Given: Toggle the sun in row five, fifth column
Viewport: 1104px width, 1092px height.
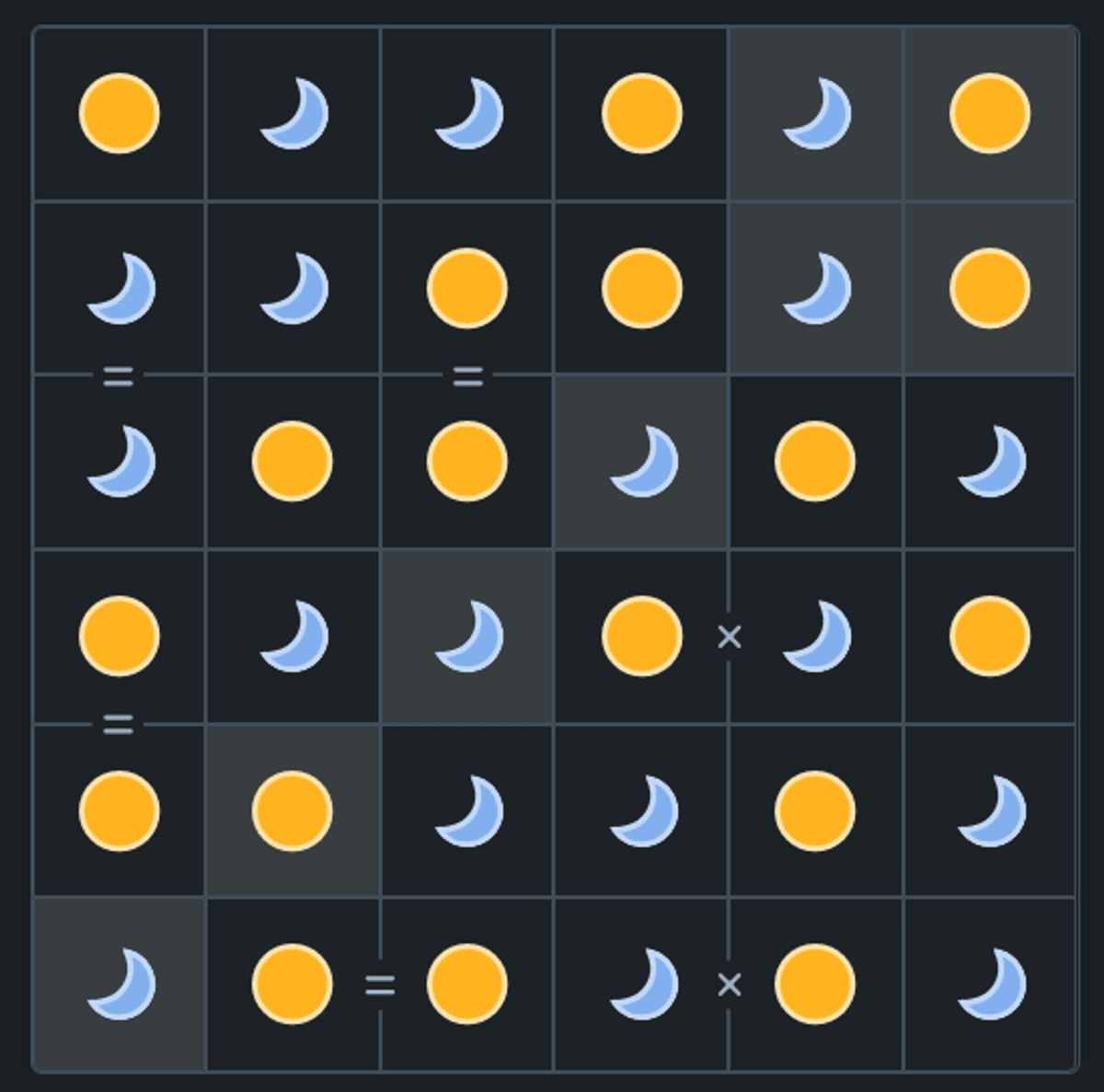Looking at the screenshot, I should 815,810.
